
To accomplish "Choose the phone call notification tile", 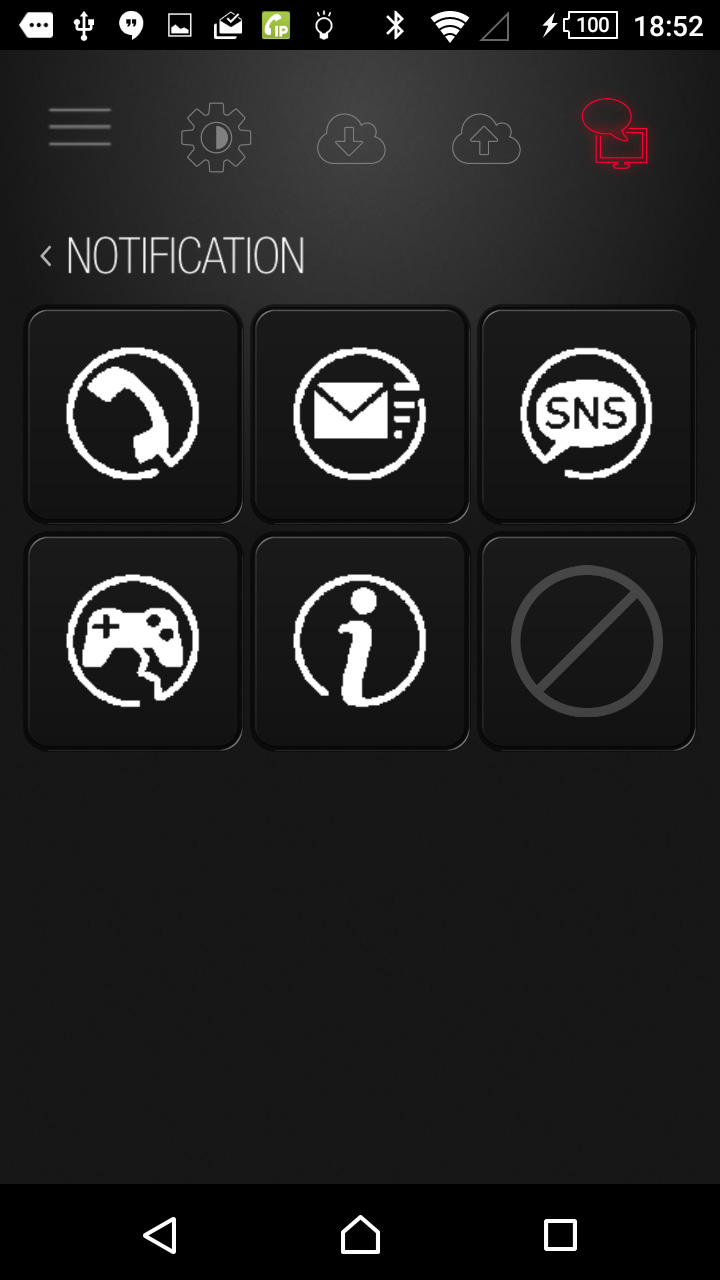I will coord(133,414).
